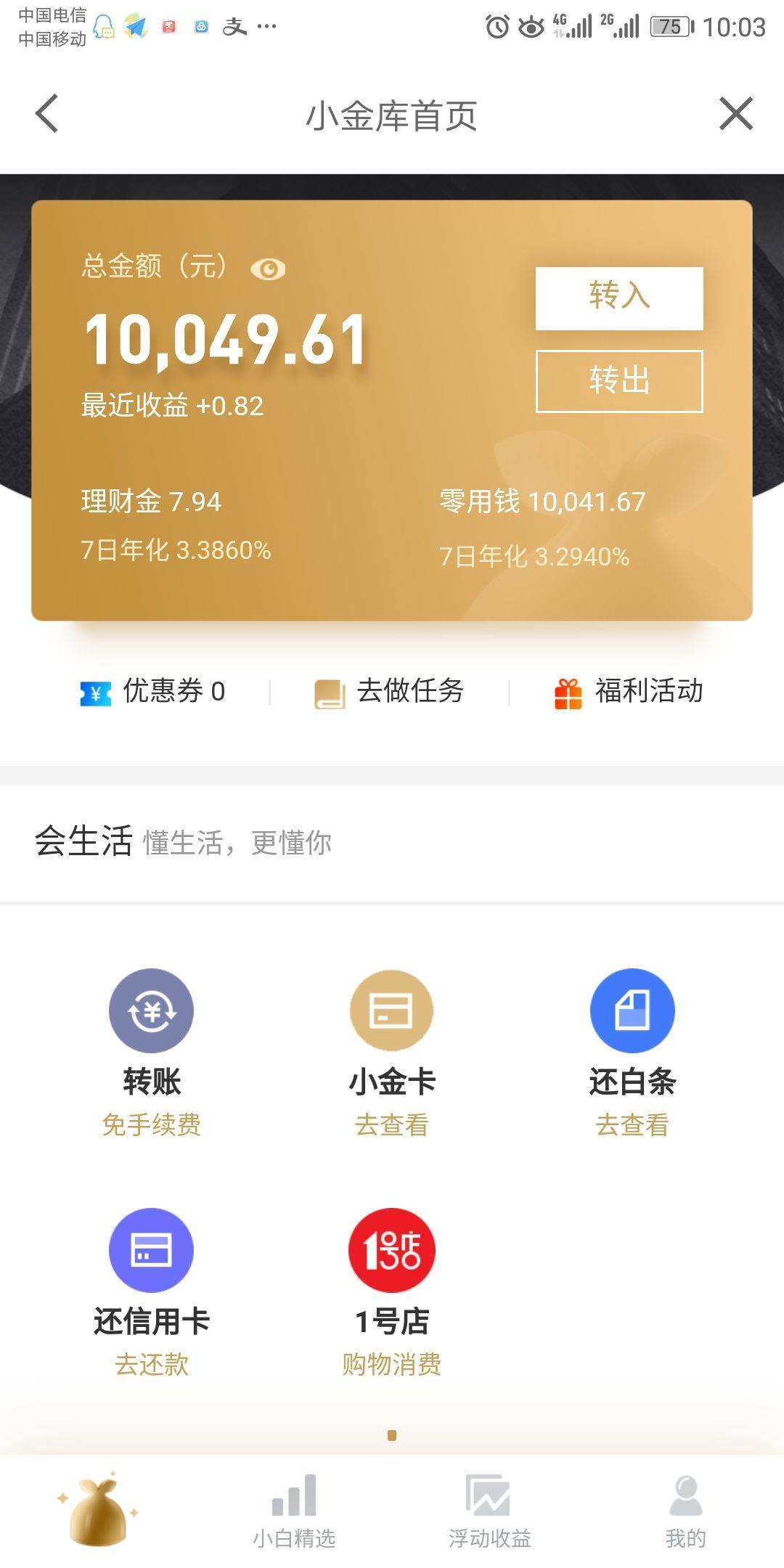The height and width of the screenshot is (1568, 784).
Task: Tap the 还白条 document icon
Action: (632, 1009)
